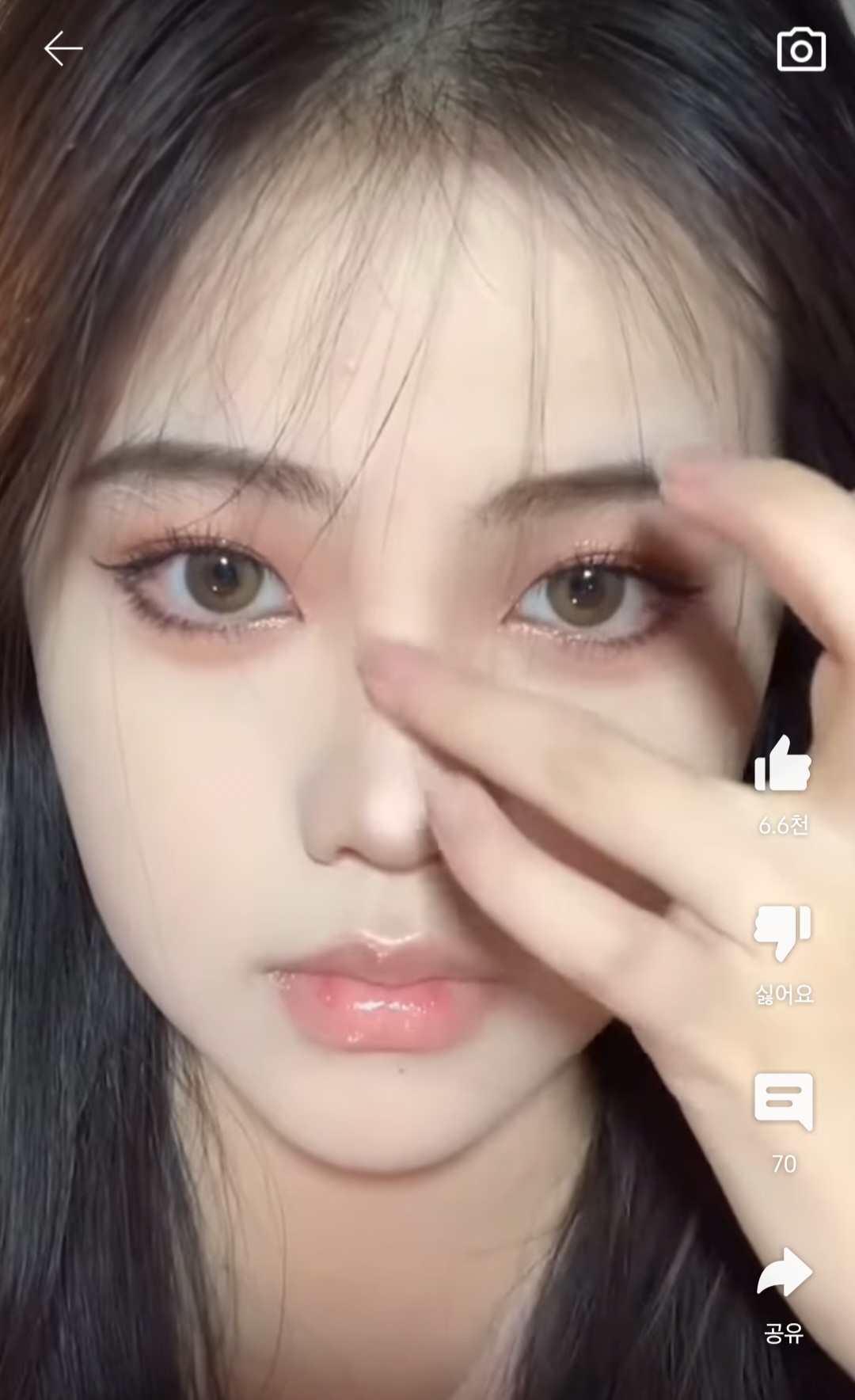The image size is (855, 1400).
Task: Open the comments section
Action: tap(783, 1101)
